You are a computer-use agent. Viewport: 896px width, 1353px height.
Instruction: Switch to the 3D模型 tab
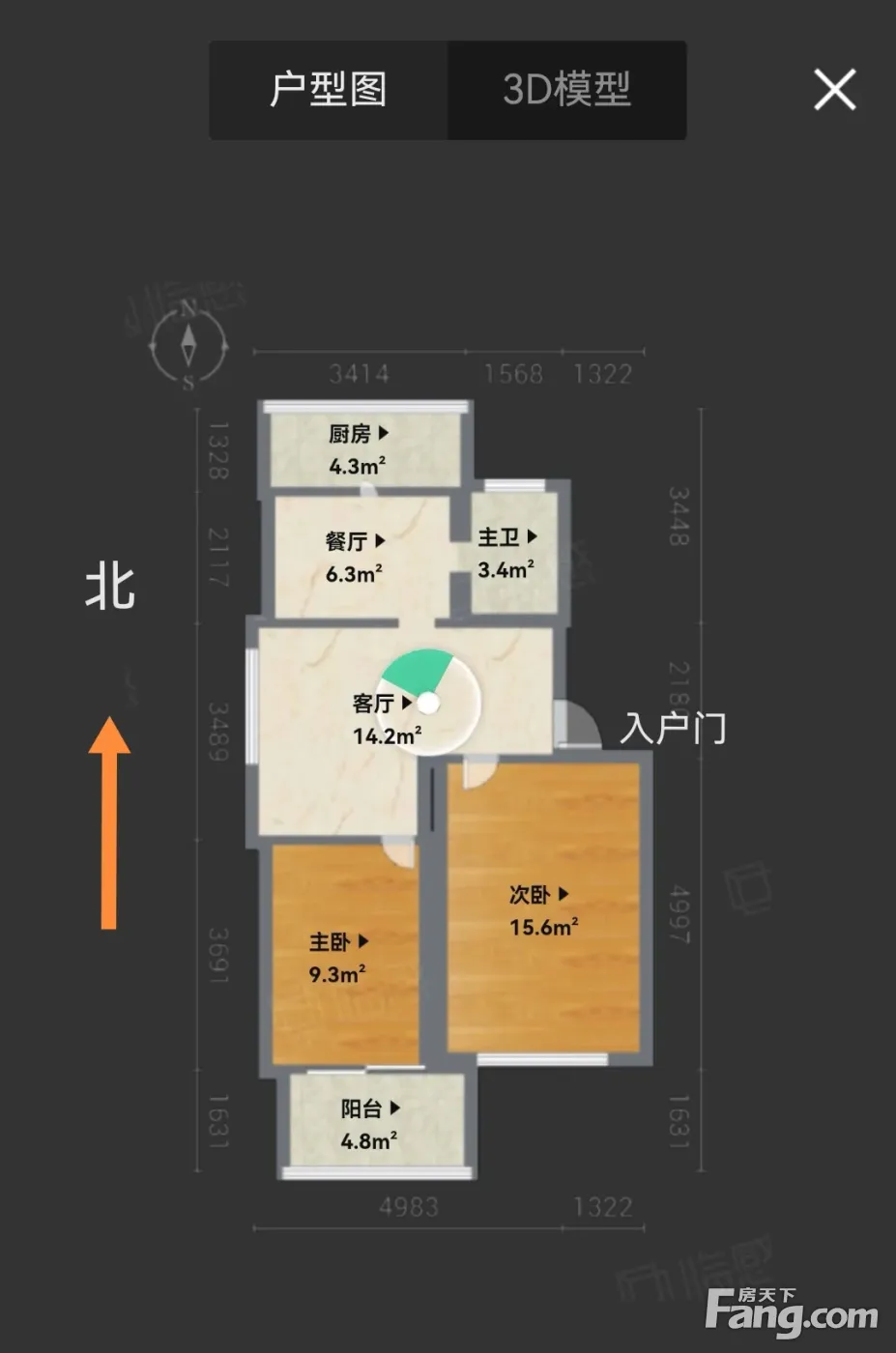click(567, 90)
